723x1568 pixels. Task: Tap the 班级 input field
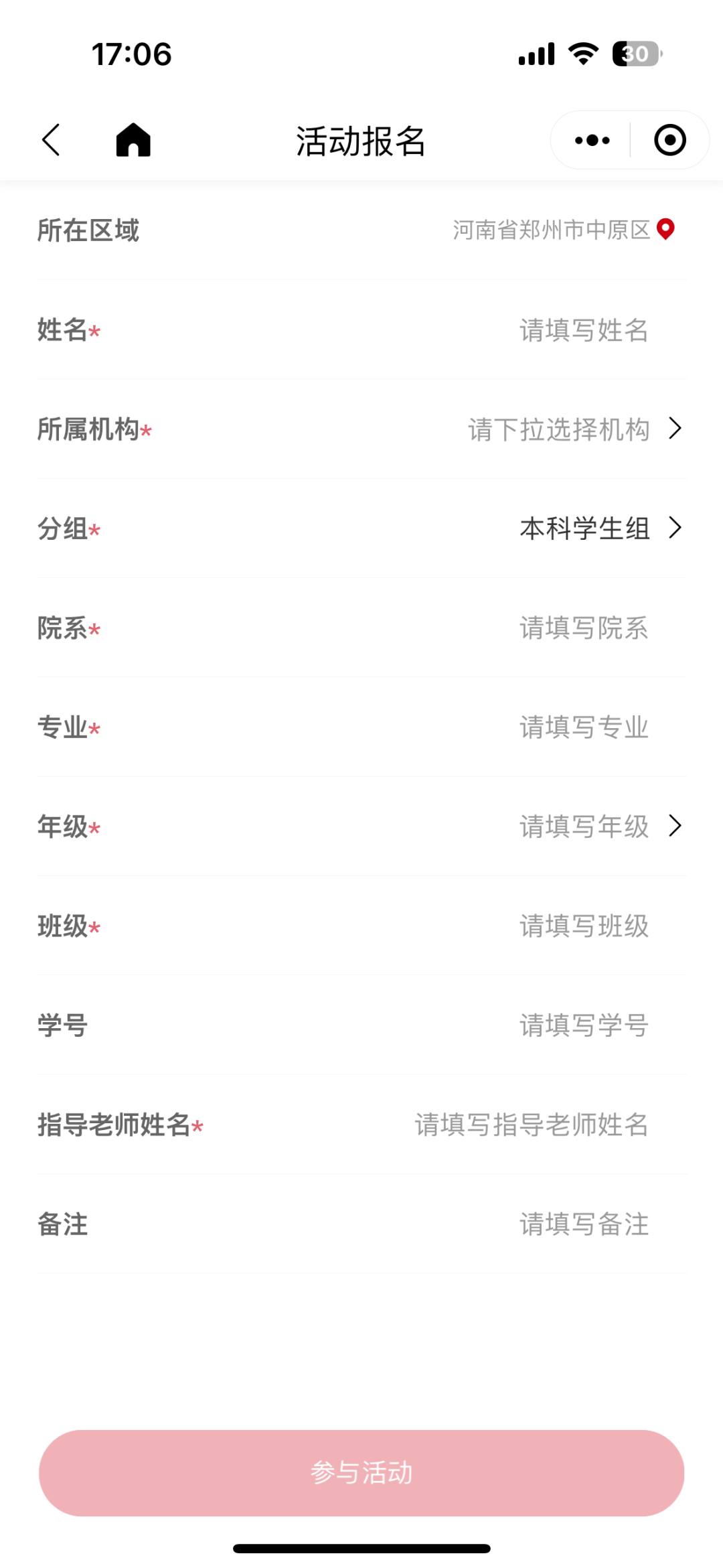584,926
